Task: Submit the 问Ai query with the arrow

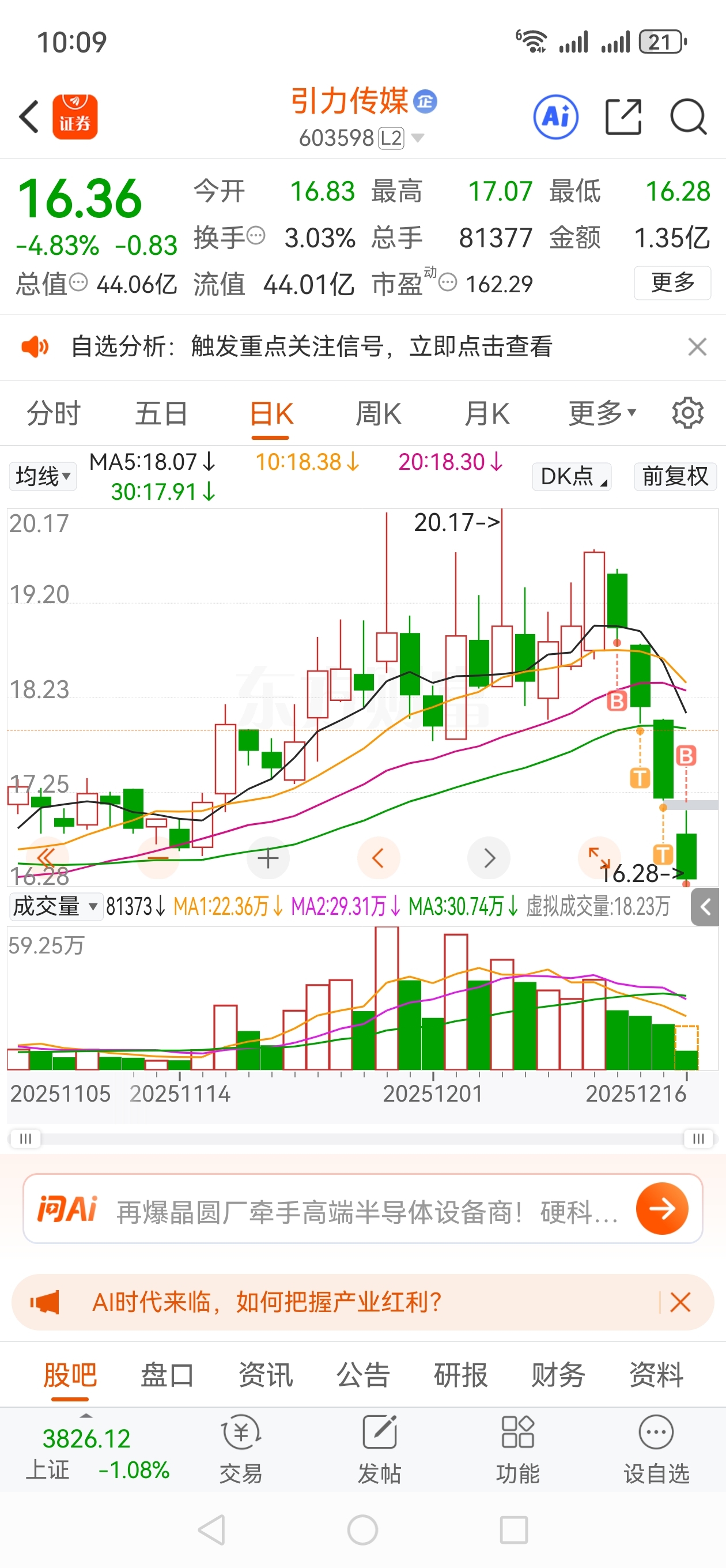Action: 662,1208
